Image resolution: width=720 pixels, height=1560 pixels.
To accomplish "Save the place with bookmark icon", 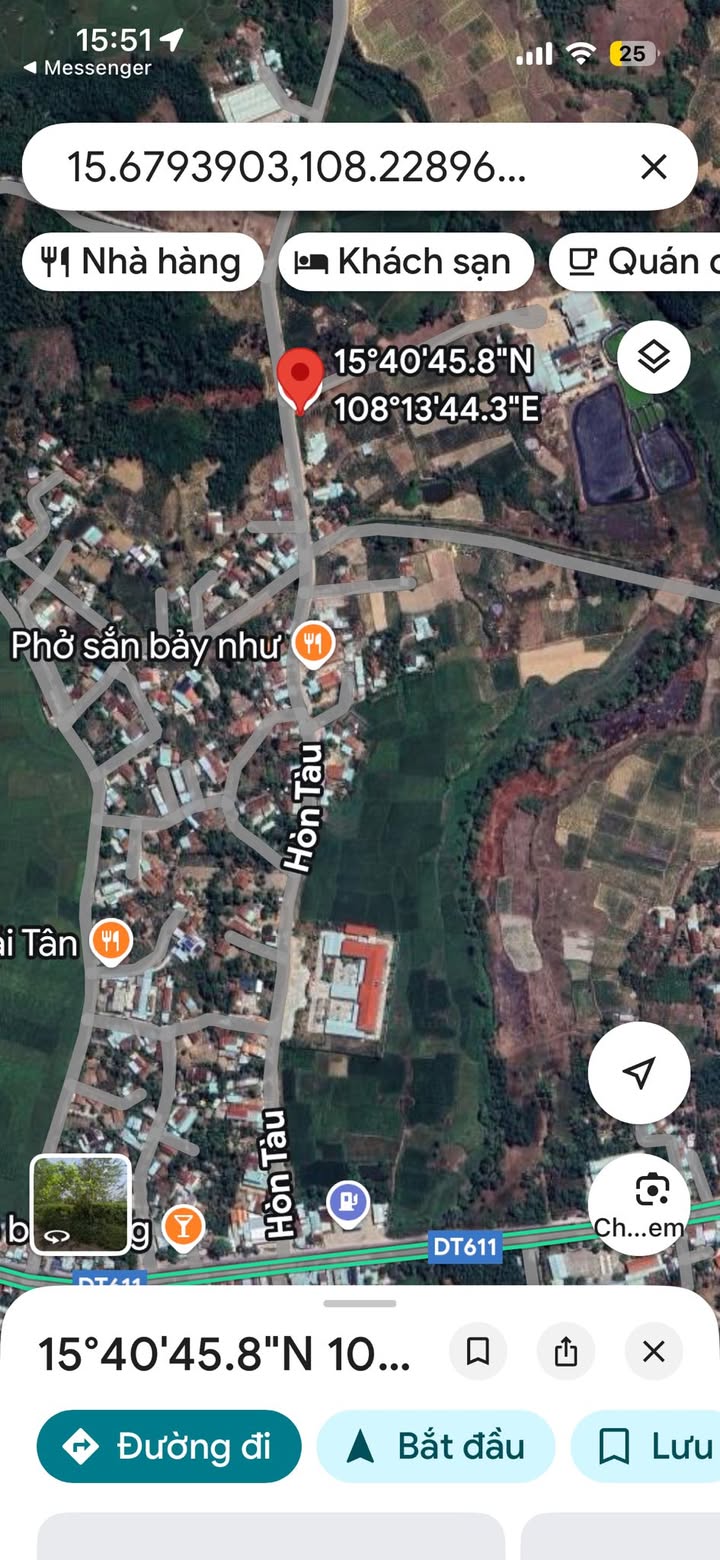I will [478, 1352].
